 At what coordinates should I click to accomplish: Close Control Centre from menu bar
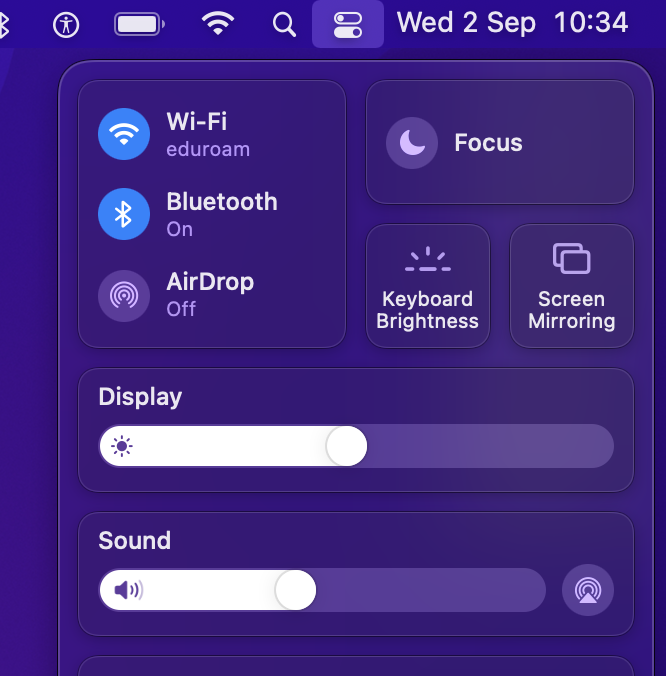pyautogui.click(x=348, y=24)
